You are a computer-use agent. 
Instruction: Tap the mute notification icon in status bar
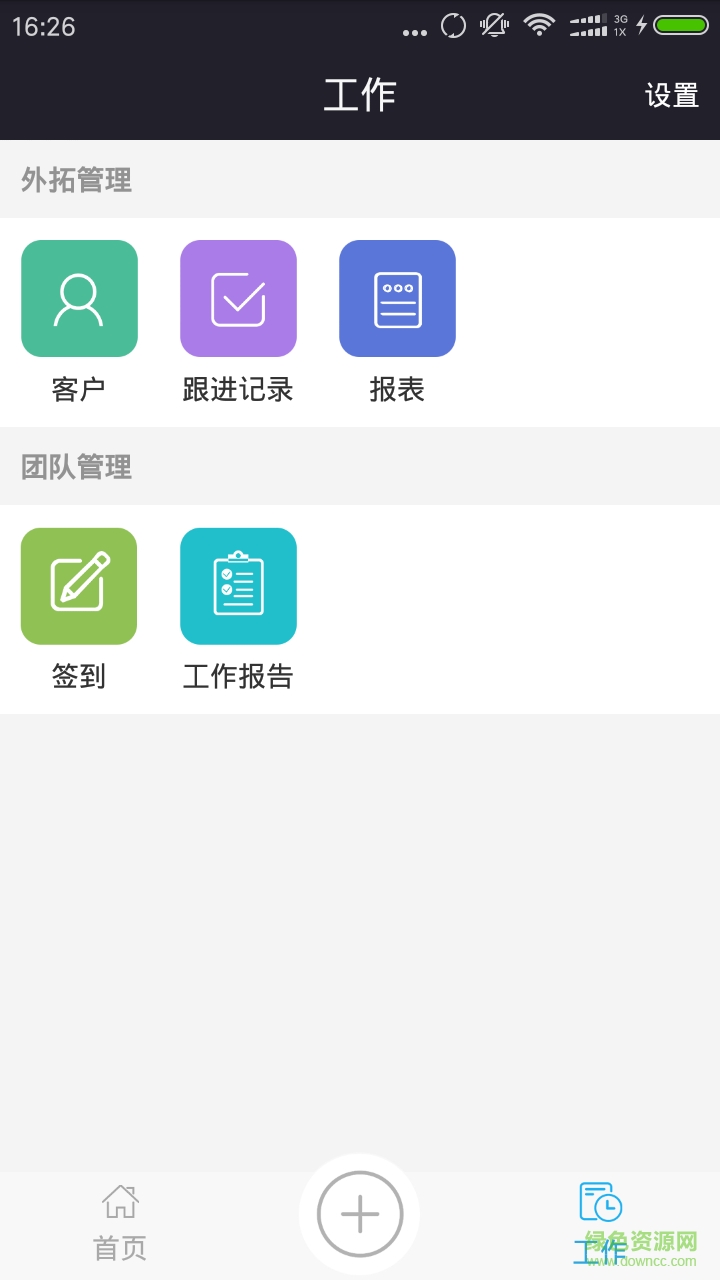(x=493, y=26)
